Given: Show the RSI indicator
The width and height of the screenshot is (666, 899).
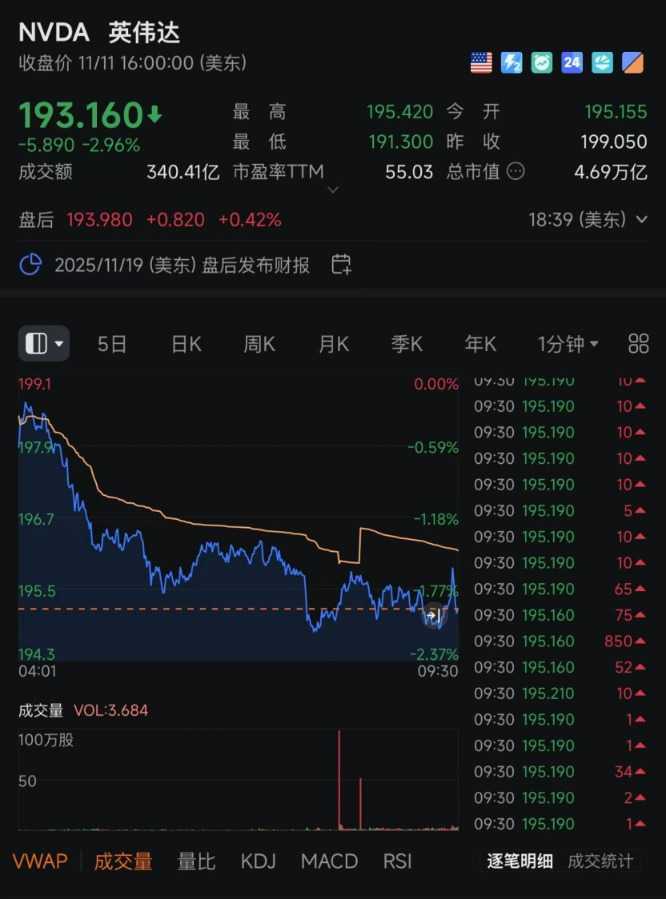Looking at the screenshot, I should pyautogui.click(x=397, y=861).
